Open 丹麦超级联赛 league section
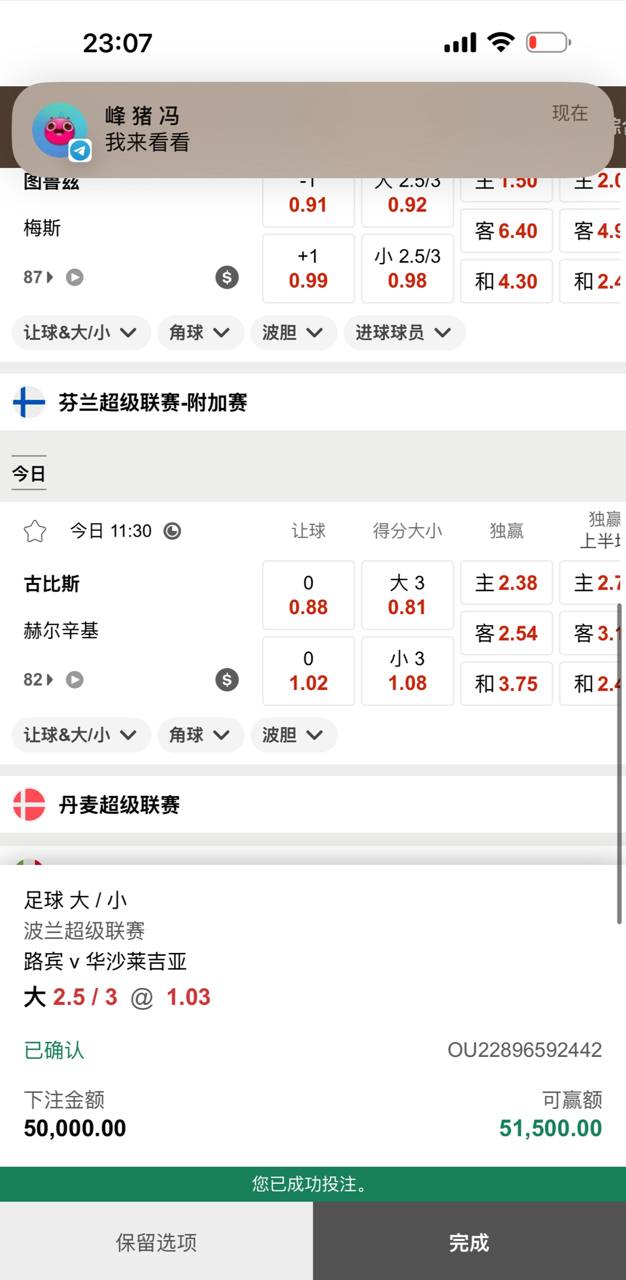The width and height of the screenshot is (626, 1280). 119,805
